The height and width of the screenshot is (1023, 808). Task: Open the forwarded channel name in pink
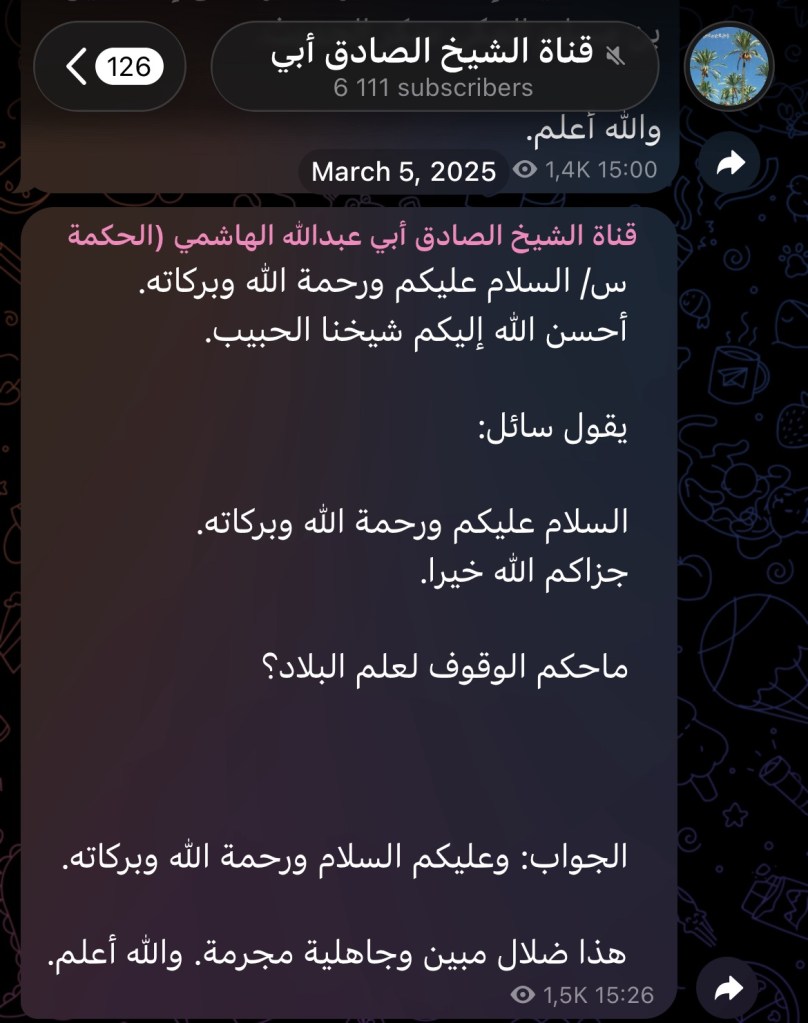(x=352, y=236)
